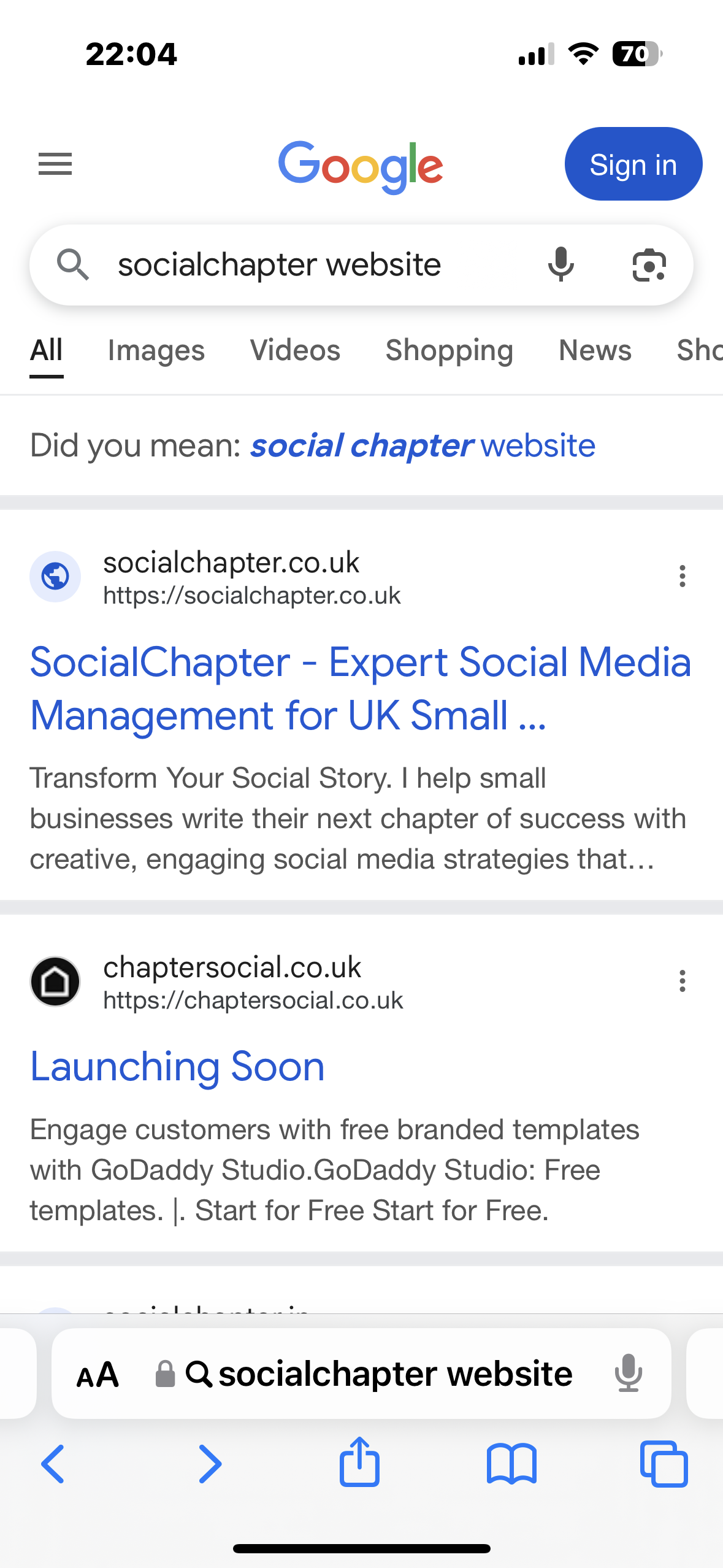Go back to the previous page
Screen dimensions: 723x1568
click(53, 1464)
